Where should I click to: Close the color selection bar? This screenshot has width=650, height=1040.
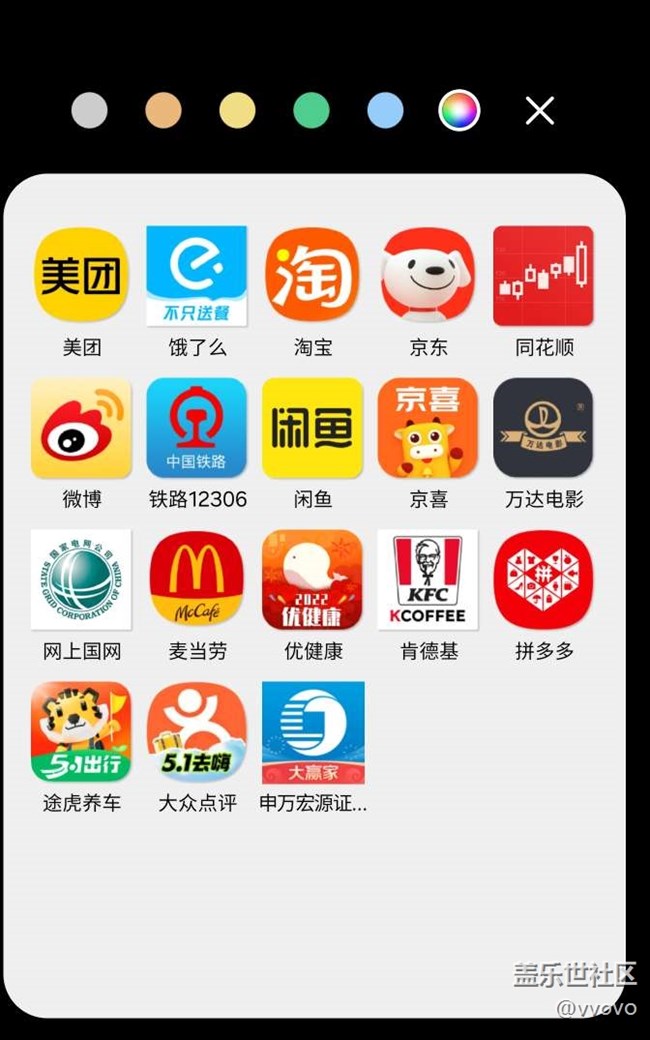[x=540, y=110]
